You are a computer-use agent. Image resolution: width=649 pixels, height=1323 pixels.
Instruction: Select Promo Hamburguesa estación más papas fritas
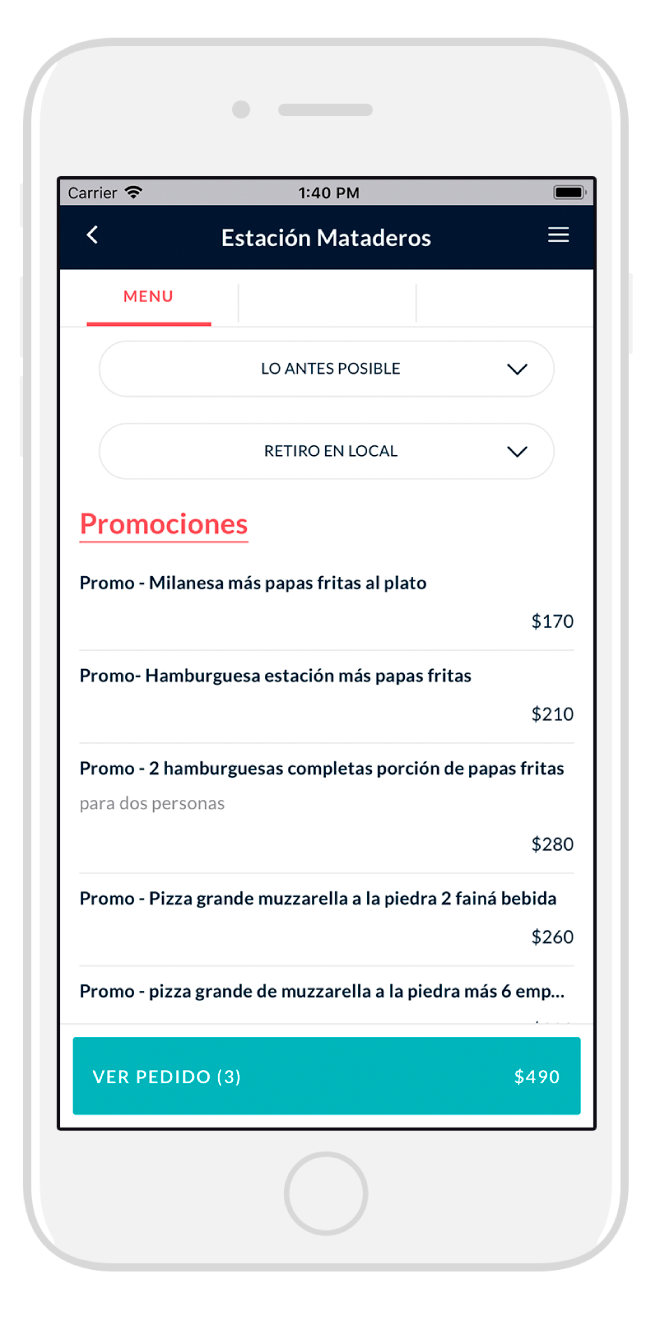tap(326, 696)
